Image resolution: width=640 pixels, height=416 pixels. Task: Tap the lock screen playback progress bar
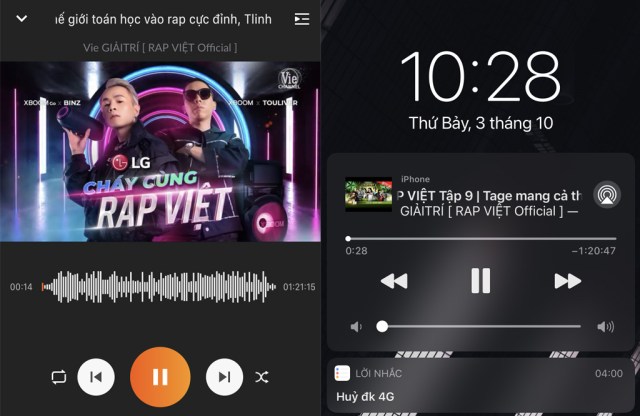[x=480, y=238]
